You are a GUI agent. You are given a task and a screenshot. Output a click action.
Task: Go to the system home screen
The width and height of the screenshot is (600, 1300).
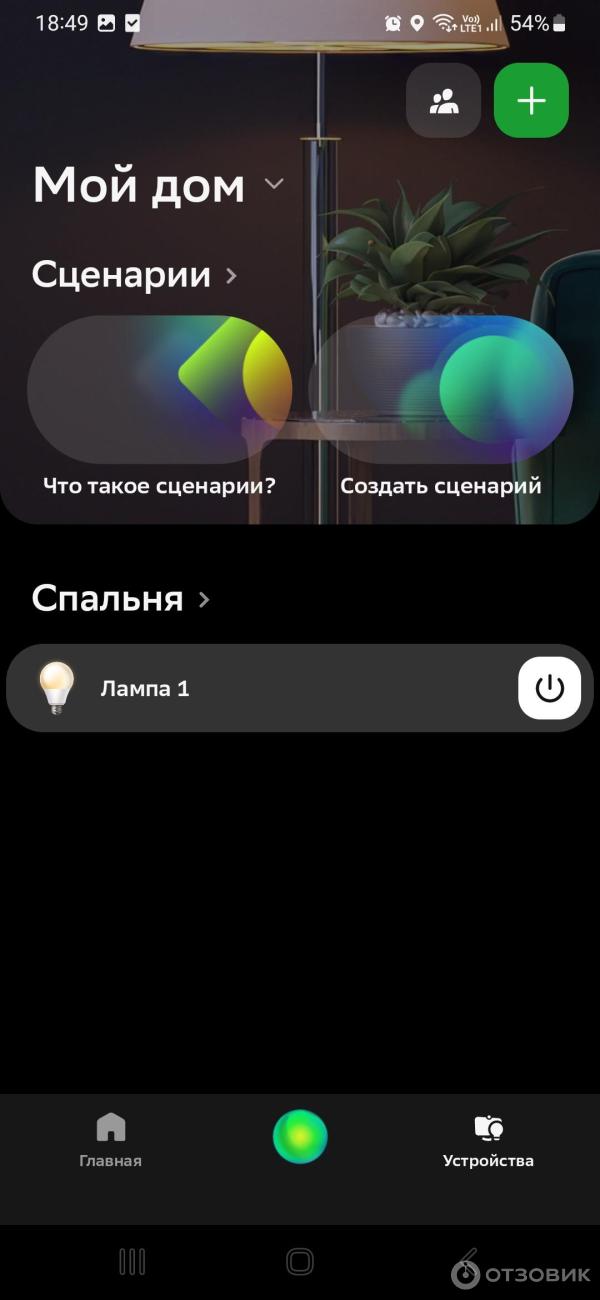[x=300, y=1261]
